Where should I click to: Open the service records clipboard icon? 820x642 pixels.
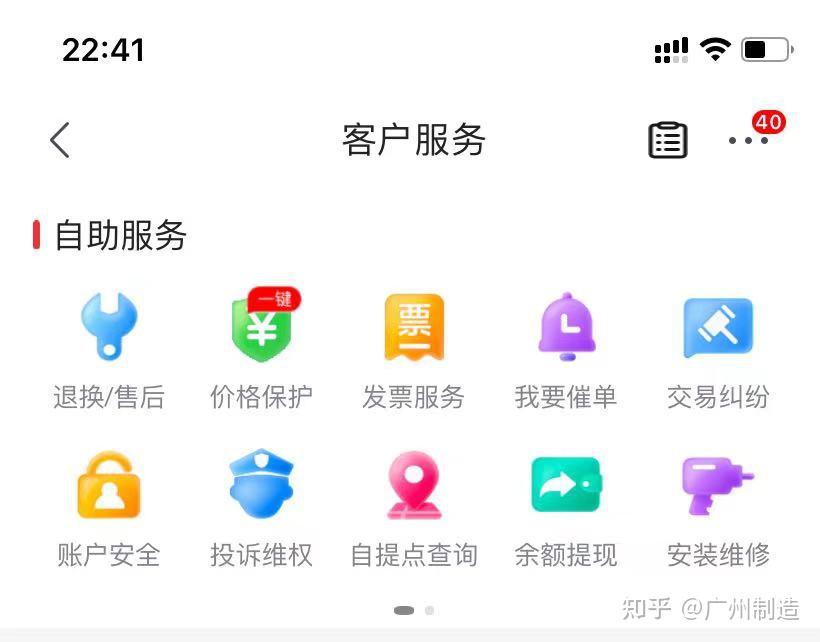(x=667, y=140)
